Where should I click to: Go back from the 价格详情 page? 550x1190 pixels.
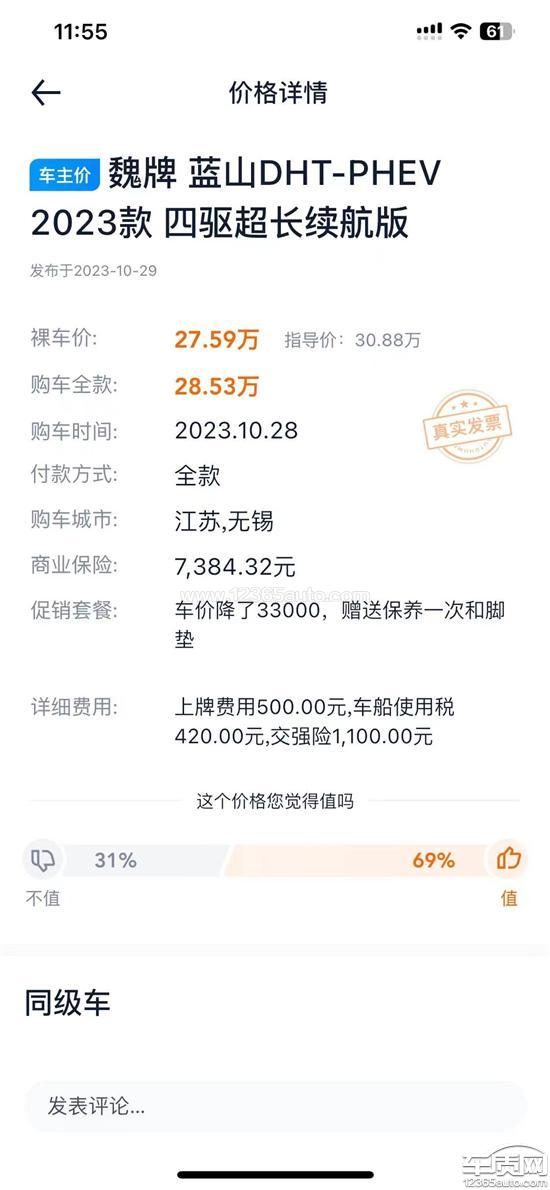tap(46, 93)
